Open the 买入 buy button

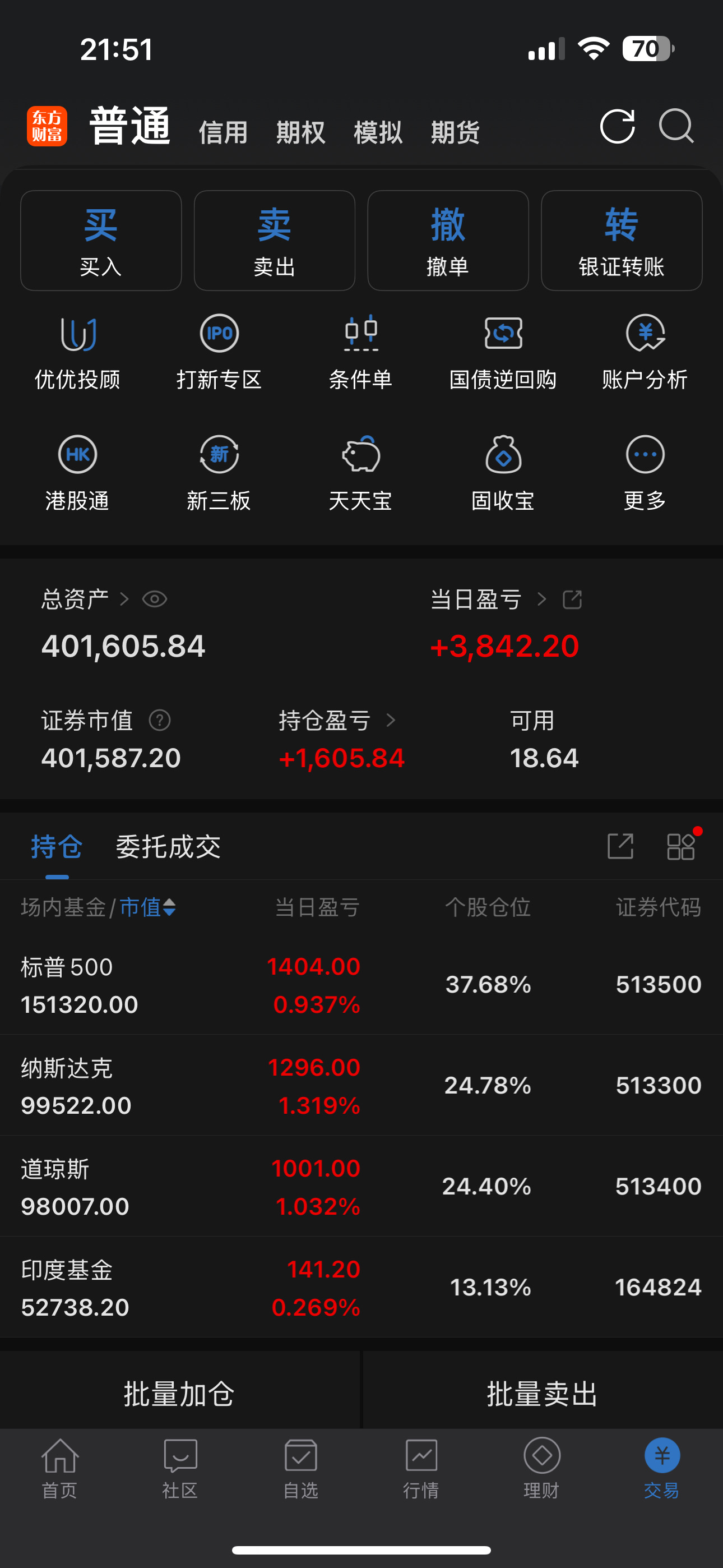[x=101, y=241]
